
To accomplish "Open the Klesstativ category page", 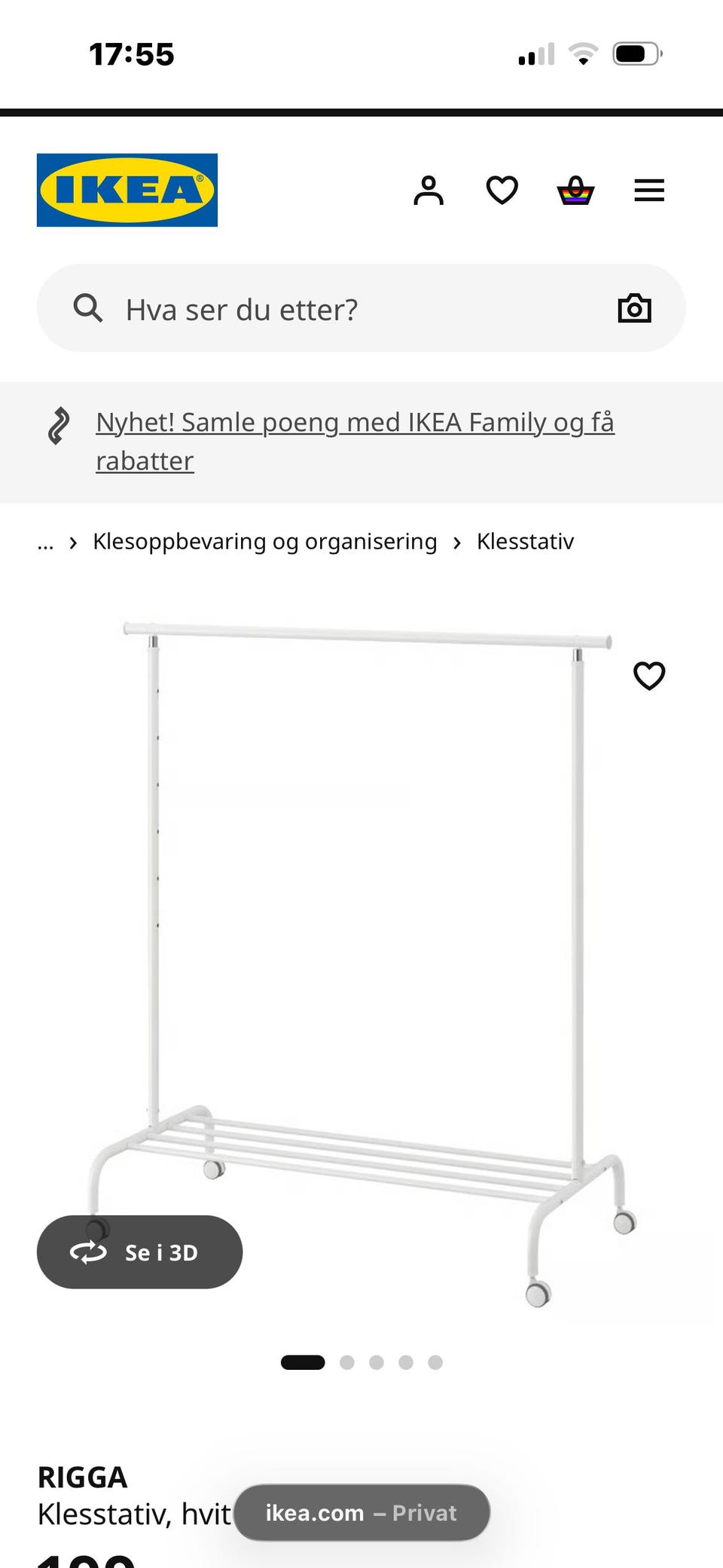I will [525, 541].
